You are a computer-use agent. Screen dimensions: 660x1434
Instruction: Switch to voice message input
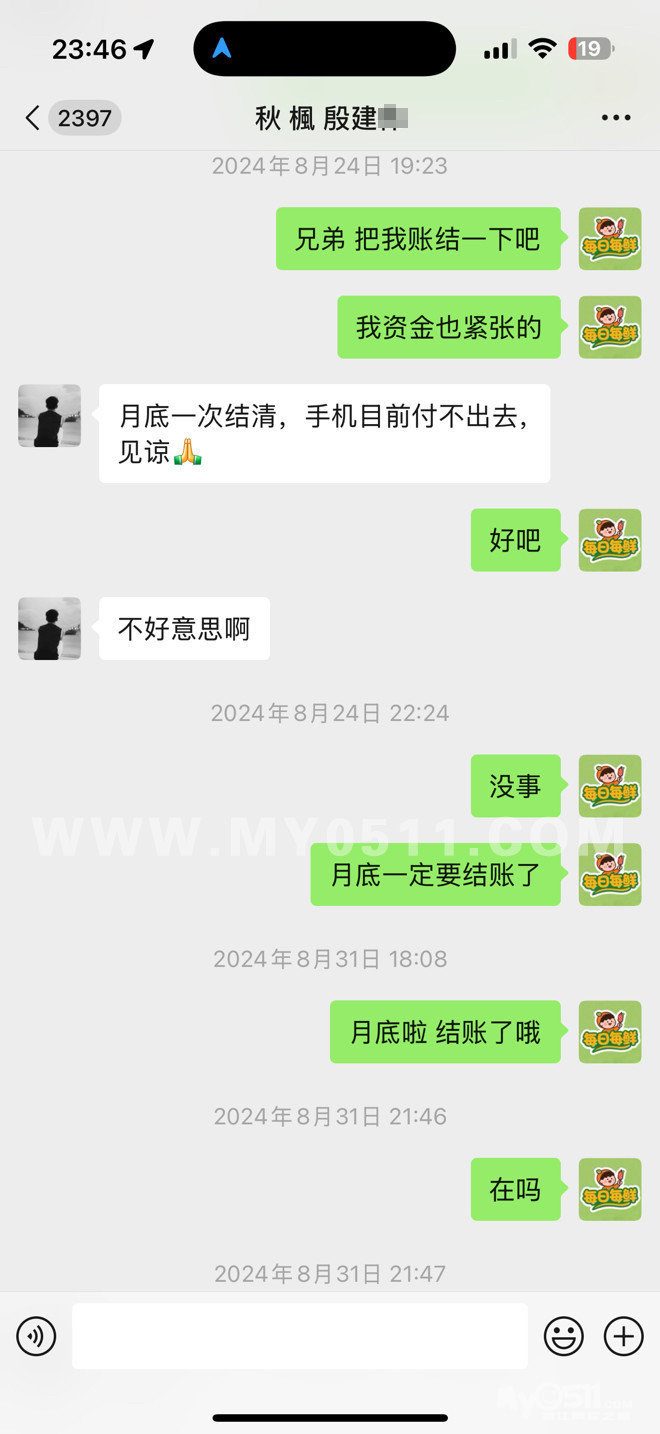pyautogui.click(x=36, y=1336)
